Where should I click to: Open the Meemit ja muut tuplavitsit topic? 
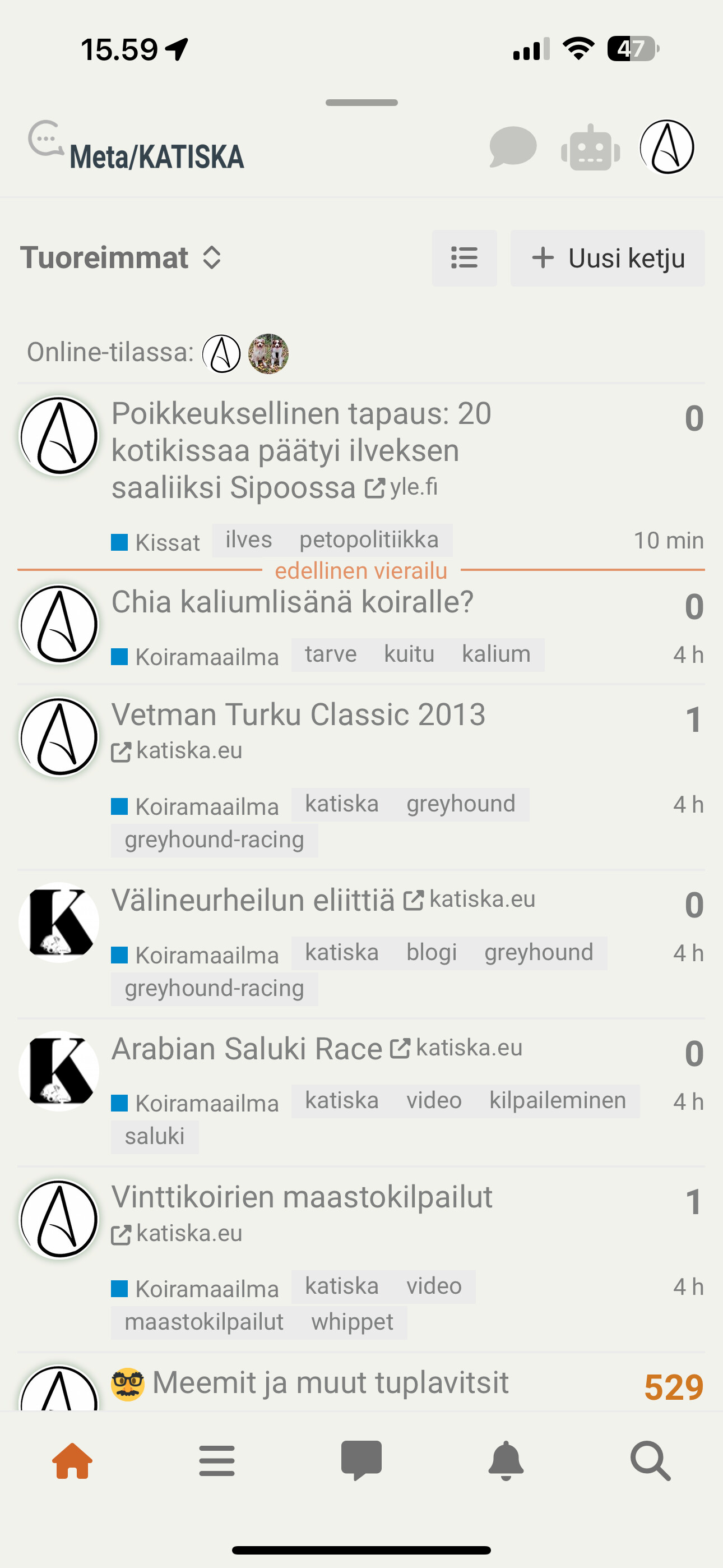[x=330, y=1382]
